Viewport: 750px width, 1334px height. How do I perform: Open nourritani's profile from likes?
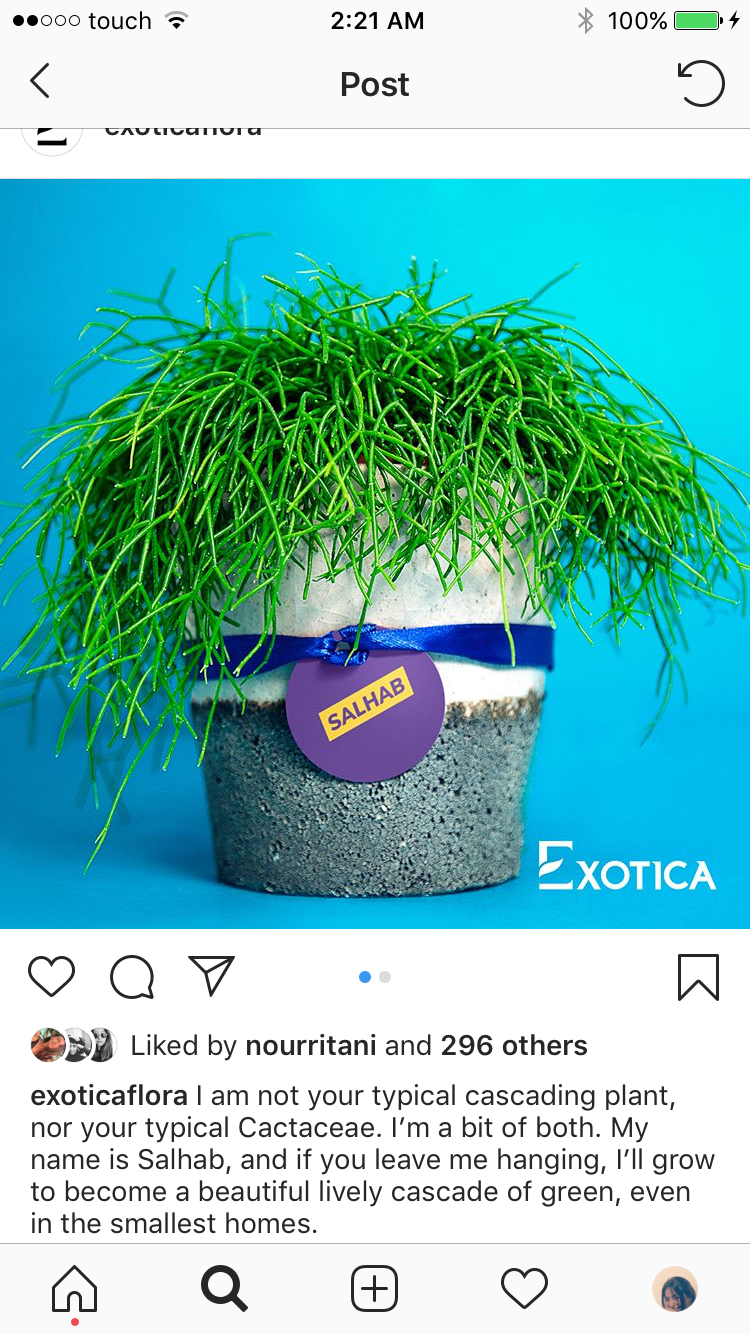(311, 1046)
